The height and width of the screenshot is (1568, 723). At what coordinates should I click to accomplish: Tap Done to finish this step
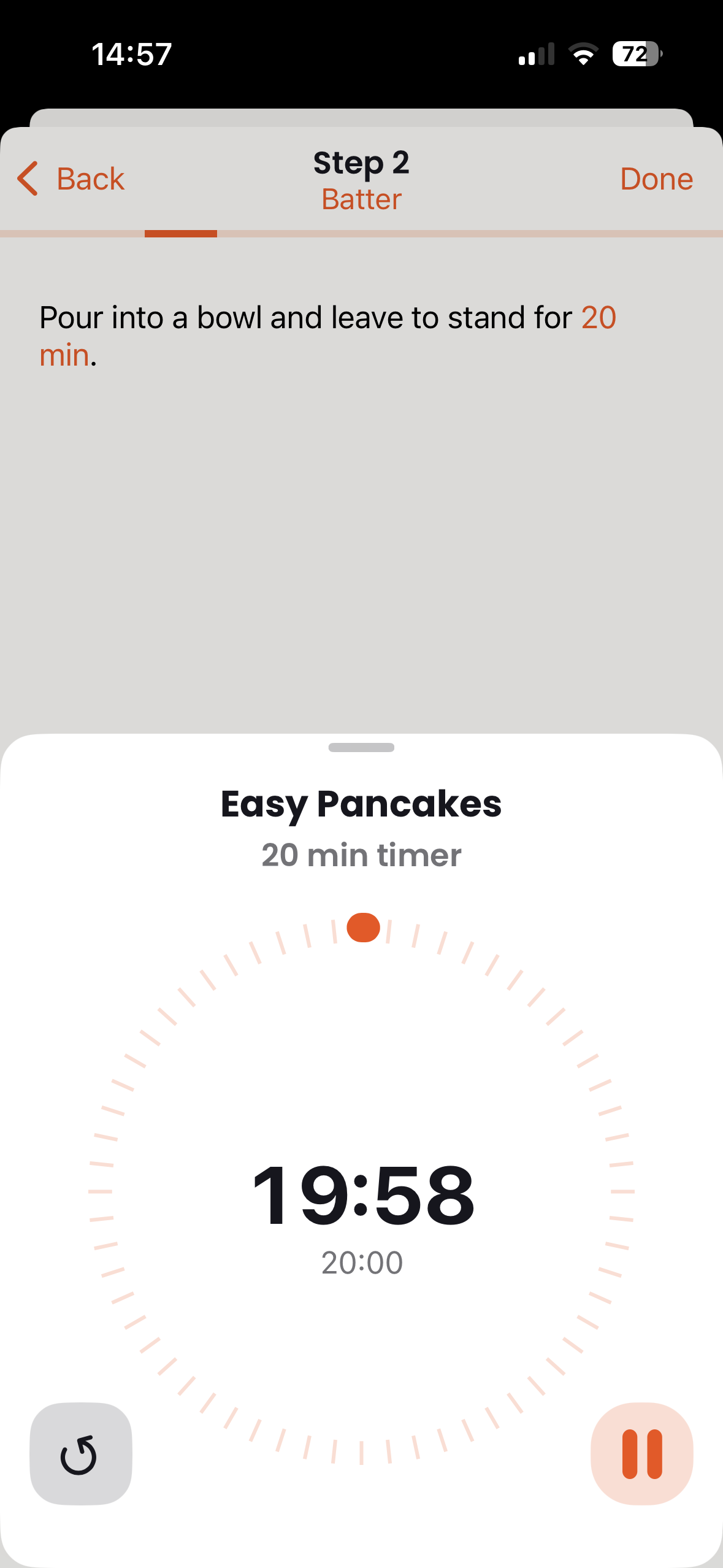[x=656, y=179]
